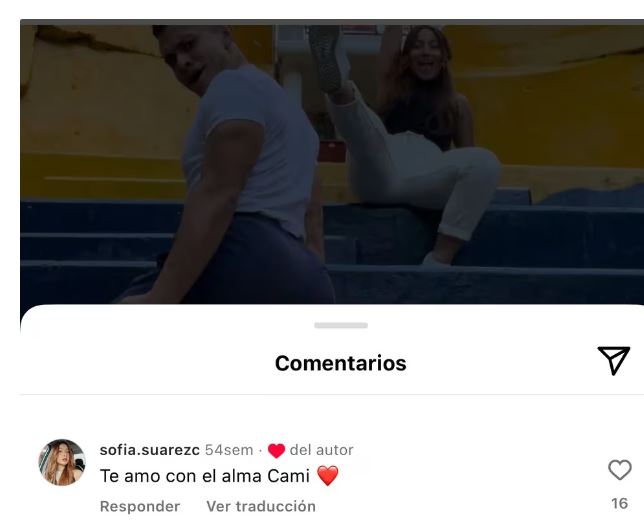Like sofia.suarezc's comment
644x522 pixels.
coord(620,470)
